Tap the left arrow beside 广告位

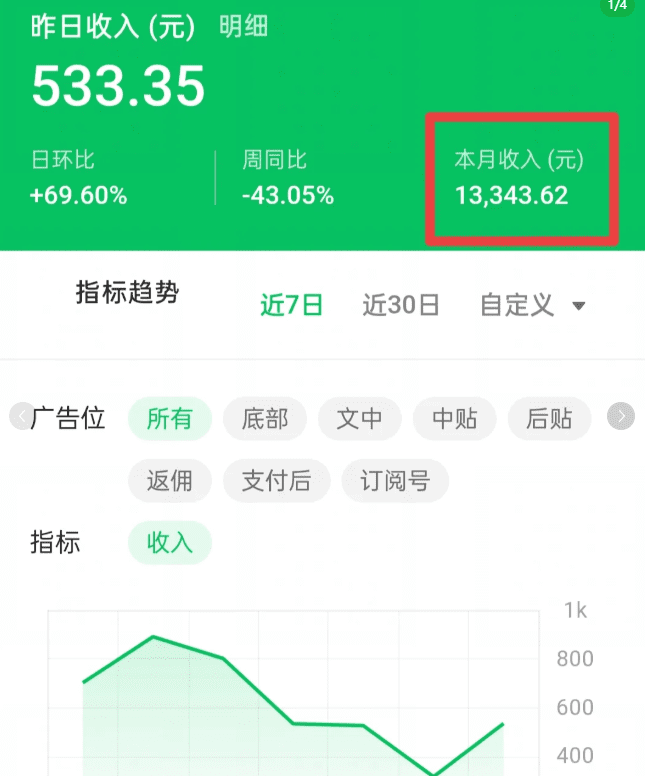pos(20,416)
